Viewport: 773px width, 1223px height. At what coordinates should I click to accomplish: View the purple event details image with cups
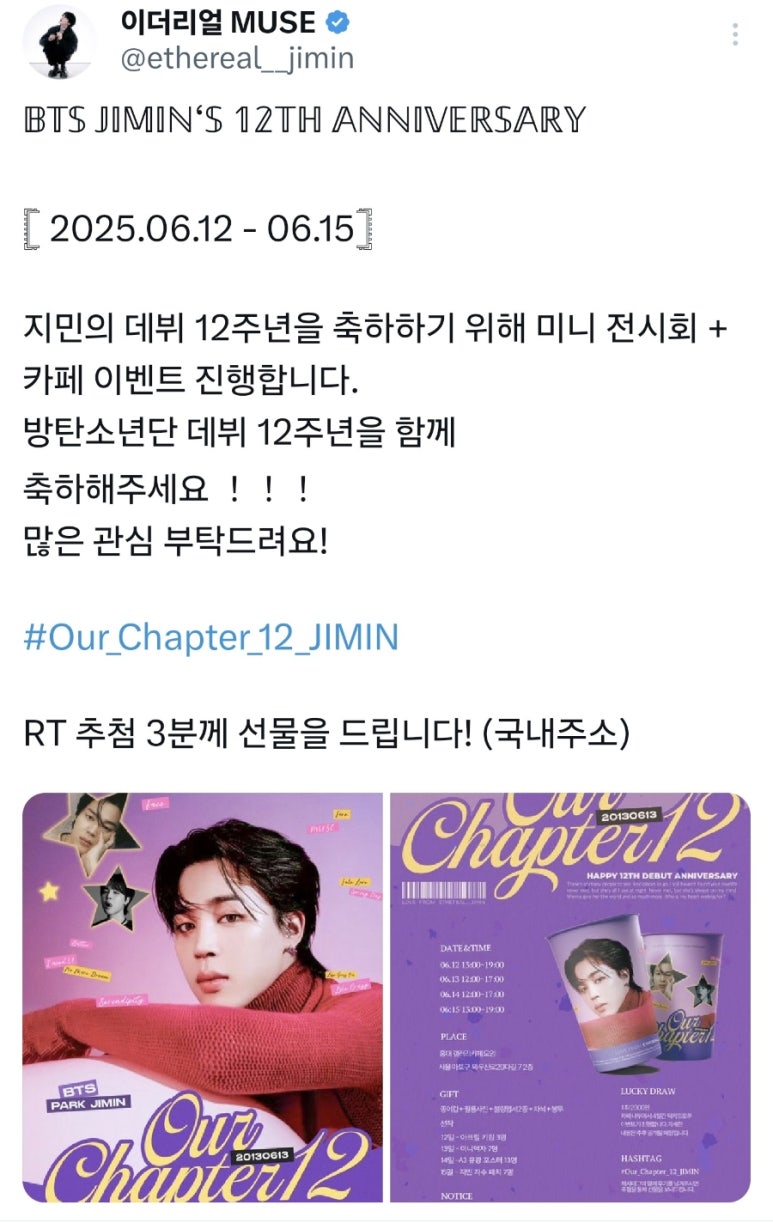[x=570, y=996]
